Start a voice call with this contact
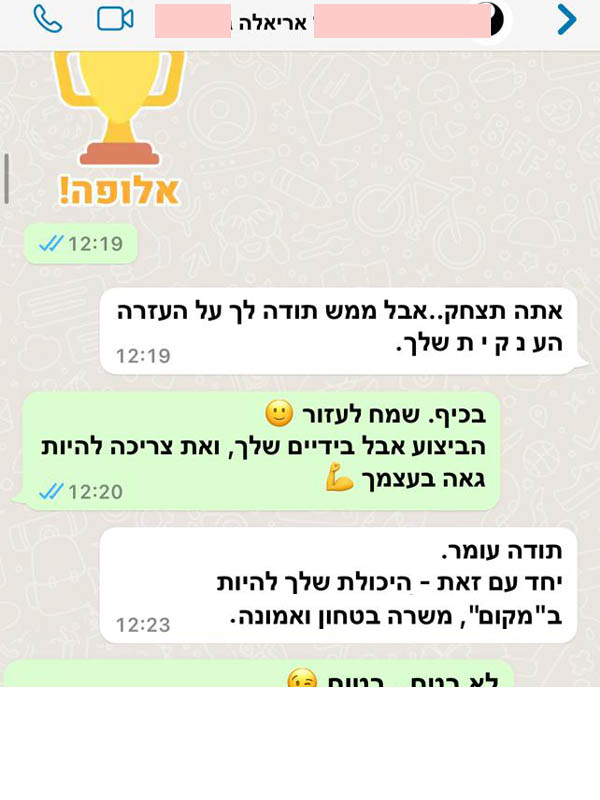This screenshot has width=600, height=800. (47, 19)
